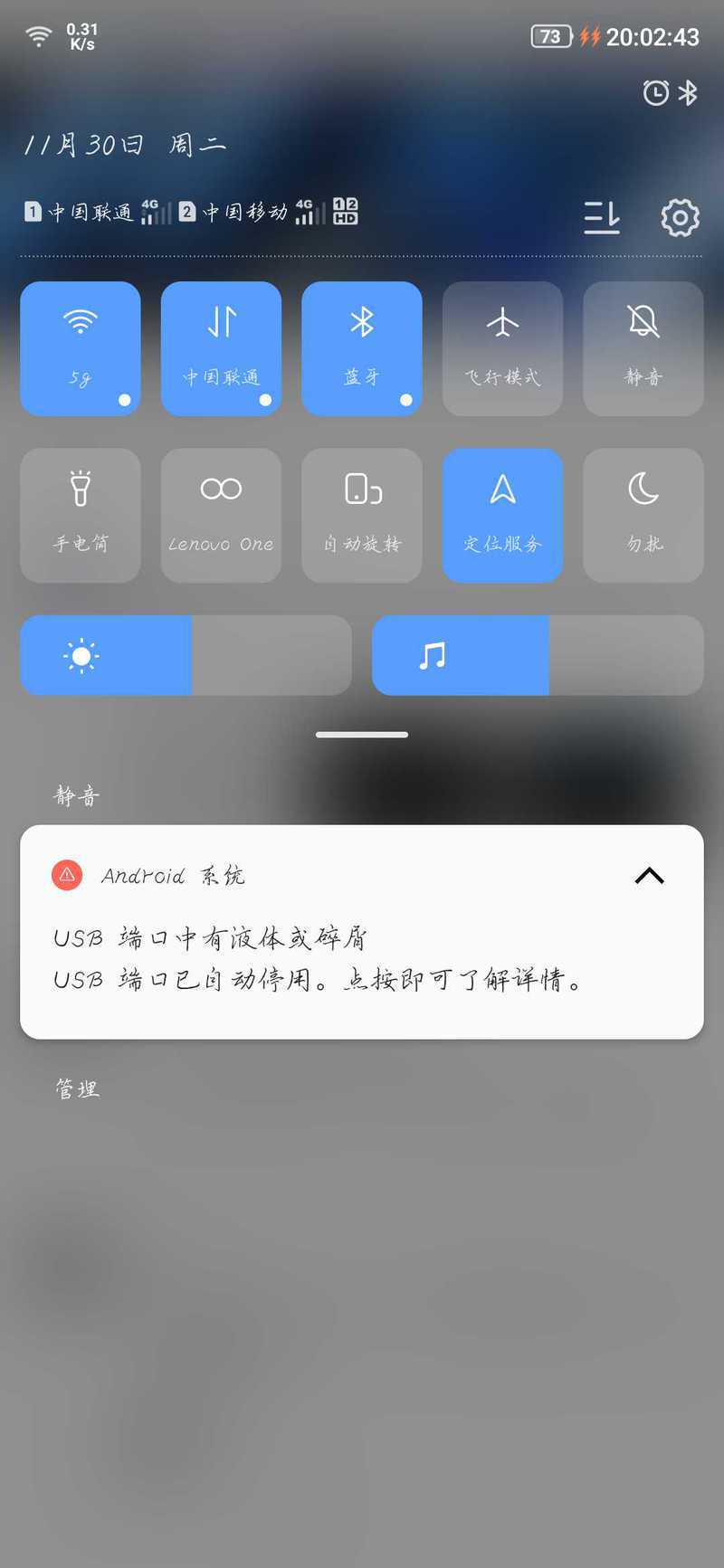Collapse the Android 系统 notification
This screenshot has width=724, height=1568.
click(650, 876)
